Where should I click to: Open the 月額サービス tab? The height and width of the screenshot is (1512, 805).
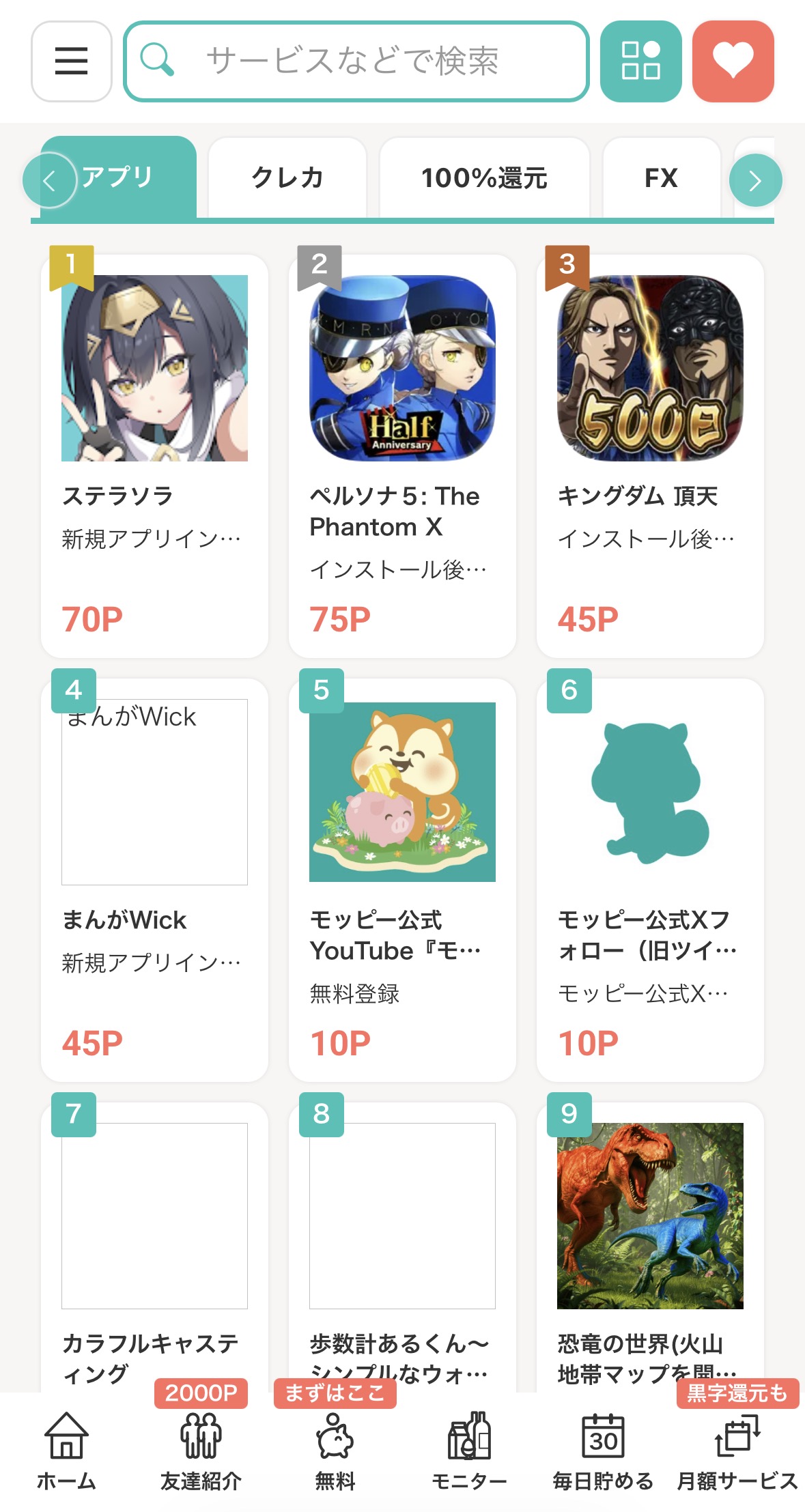click(x=737, y=1451)
